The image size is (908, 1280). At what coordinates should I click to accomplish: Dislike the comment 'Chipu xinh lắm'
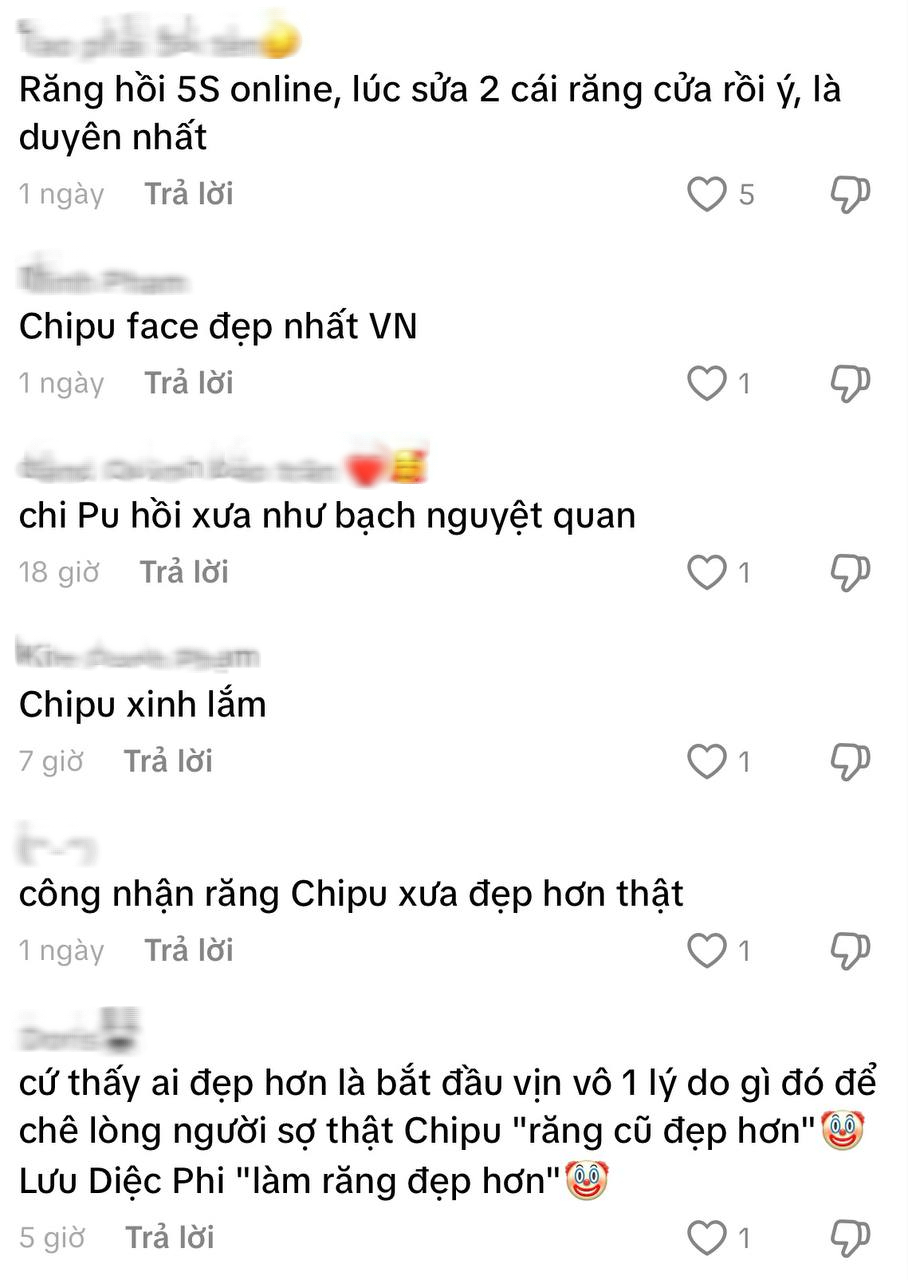[x=851, y=762]
